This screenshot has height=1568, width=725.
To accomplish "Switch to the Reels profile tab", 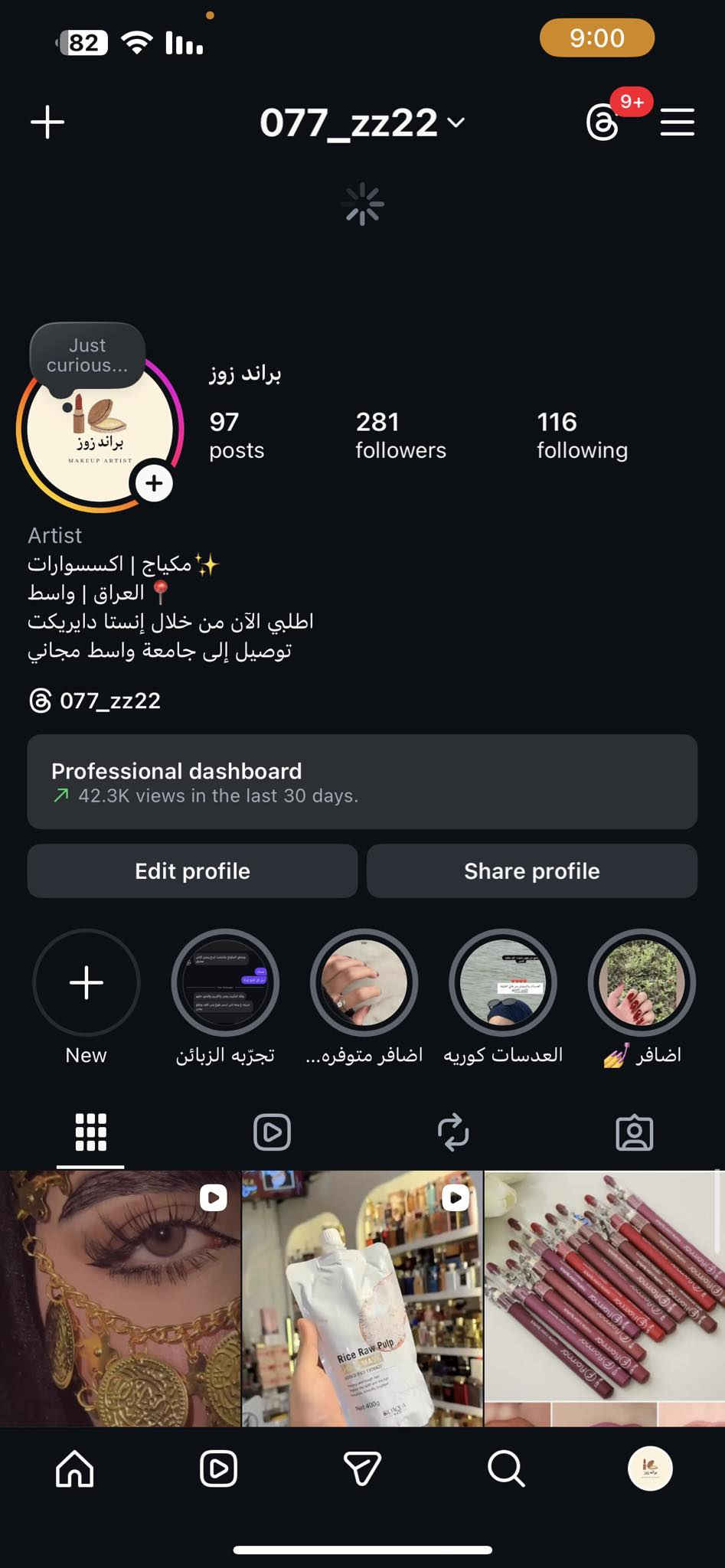I will 272,1132.
